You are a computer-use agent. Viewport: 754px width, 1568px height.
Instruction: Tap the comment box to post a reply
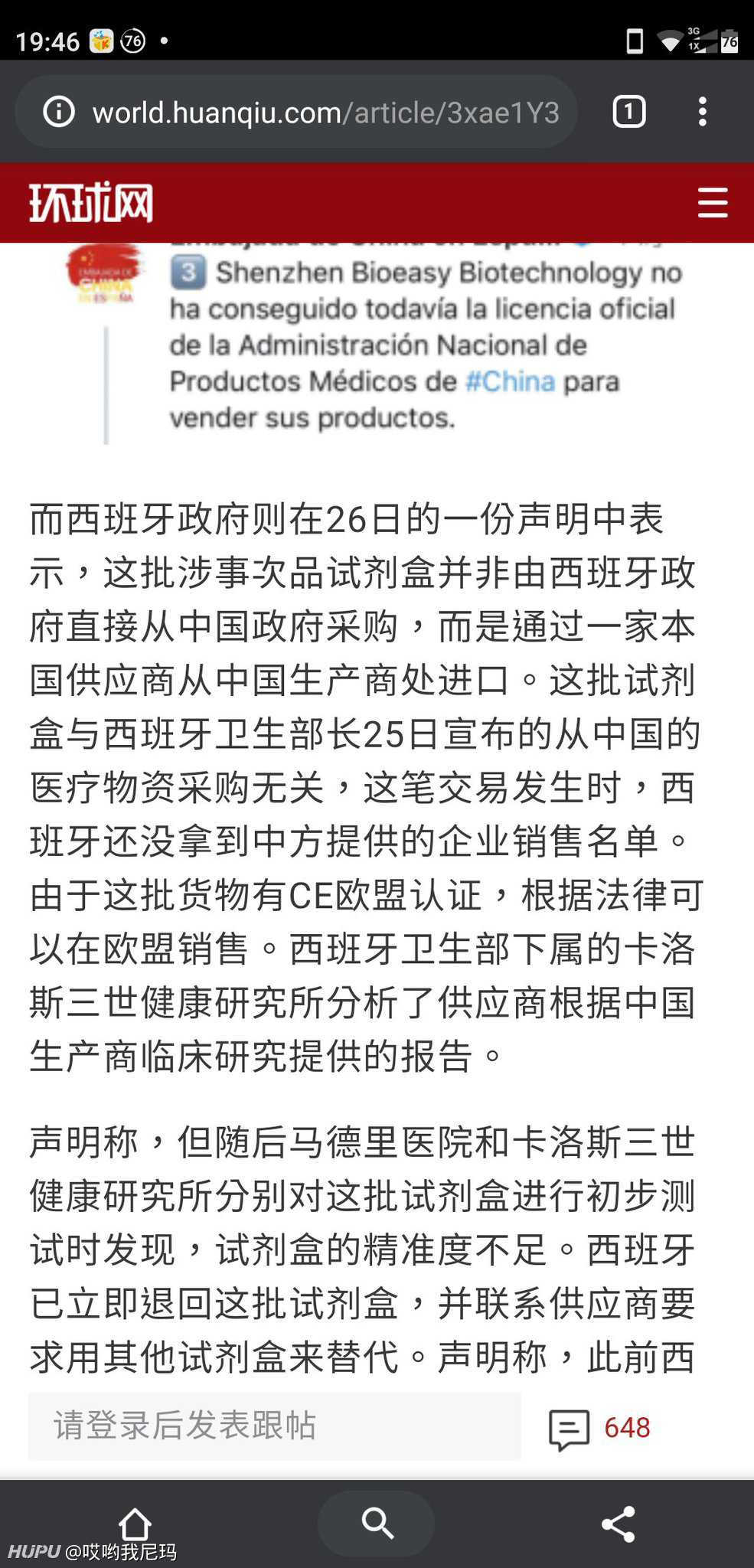pyautogui.click(x=275, y=1426)
